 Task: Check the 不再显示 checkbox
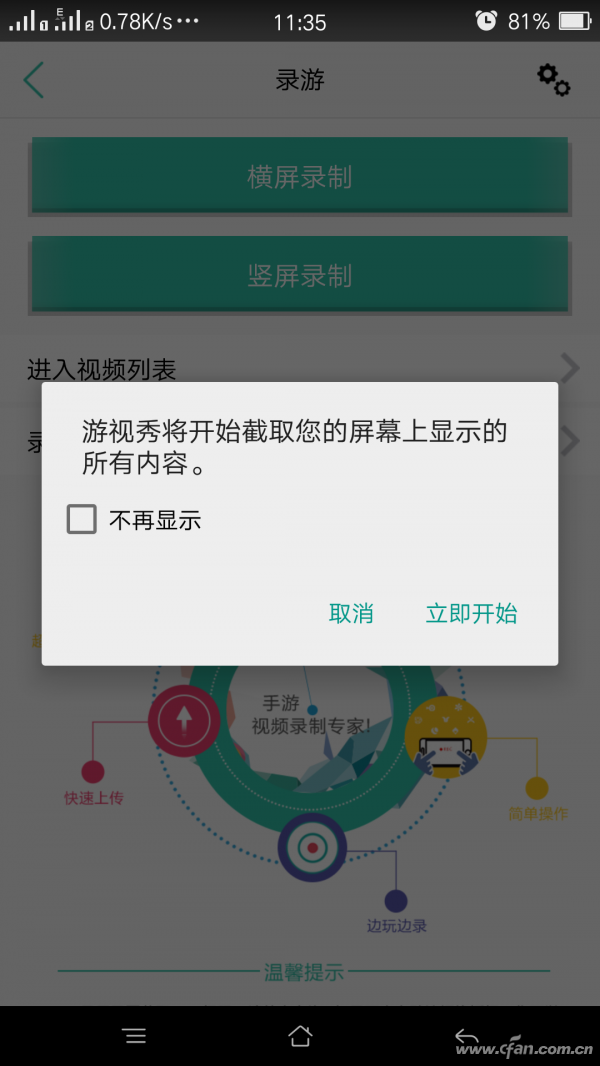82,519
